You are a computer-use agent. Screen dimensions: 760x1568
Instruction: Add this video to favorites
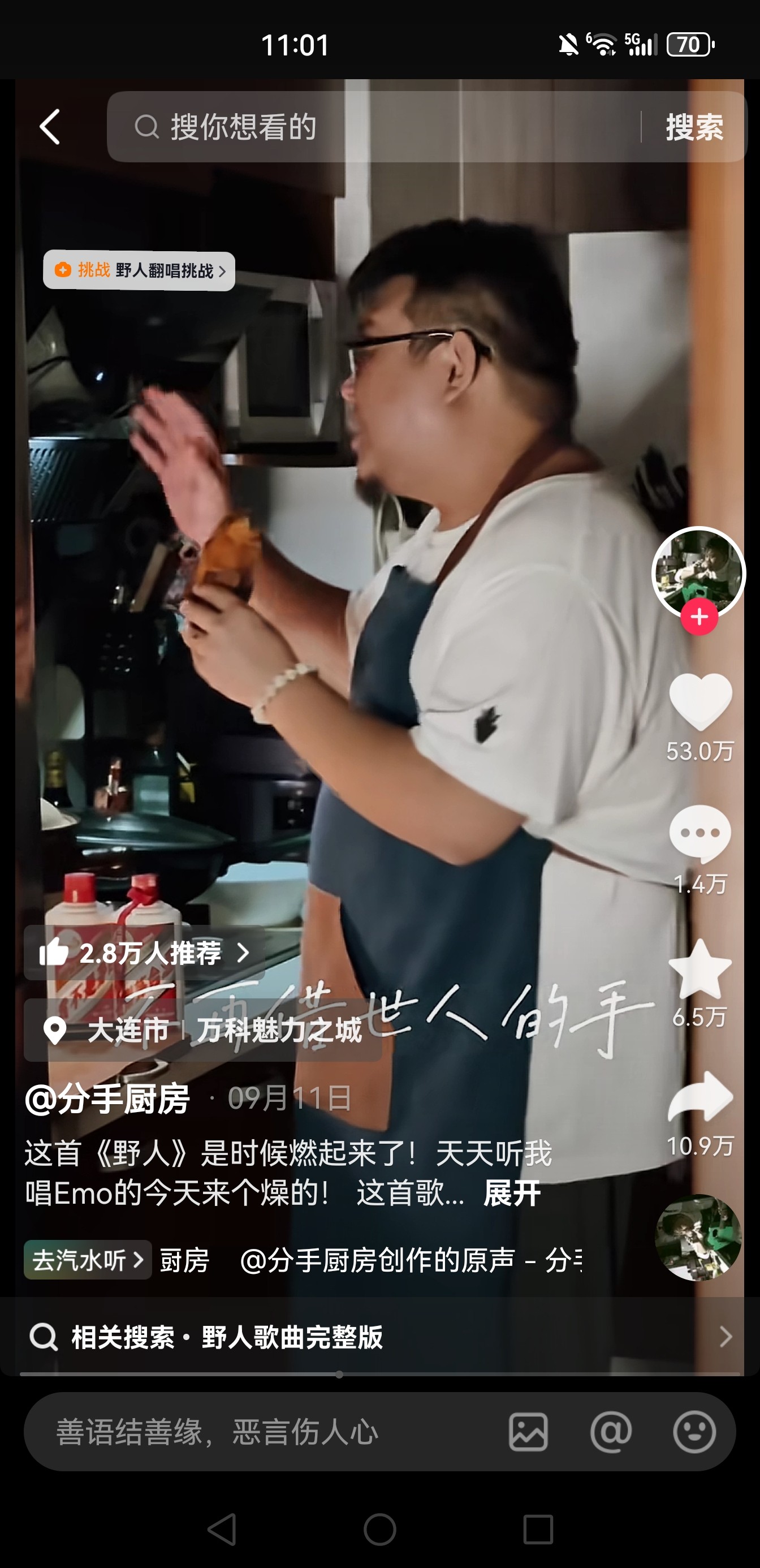click(x=699, y=969)
